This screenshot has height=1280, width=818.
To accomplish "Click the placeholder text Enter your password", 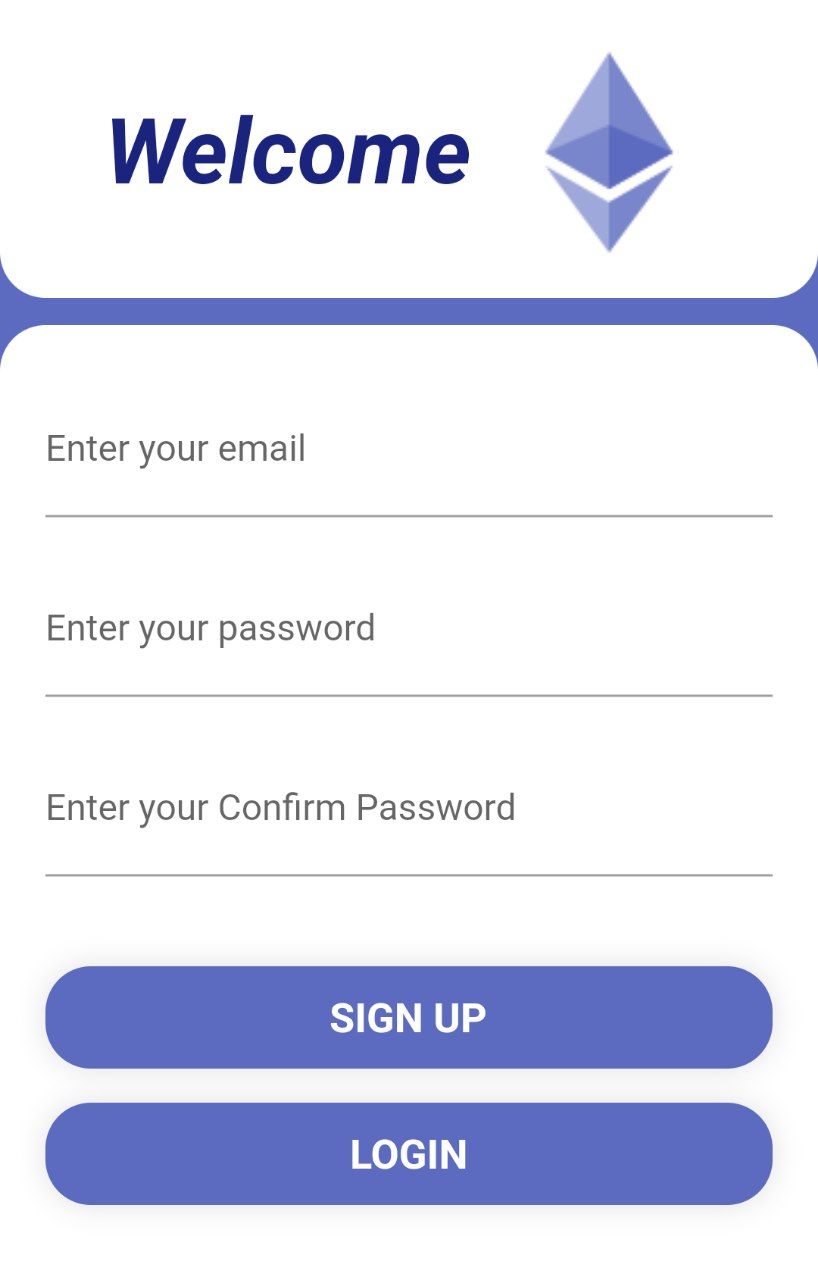I will pos(211,628).
